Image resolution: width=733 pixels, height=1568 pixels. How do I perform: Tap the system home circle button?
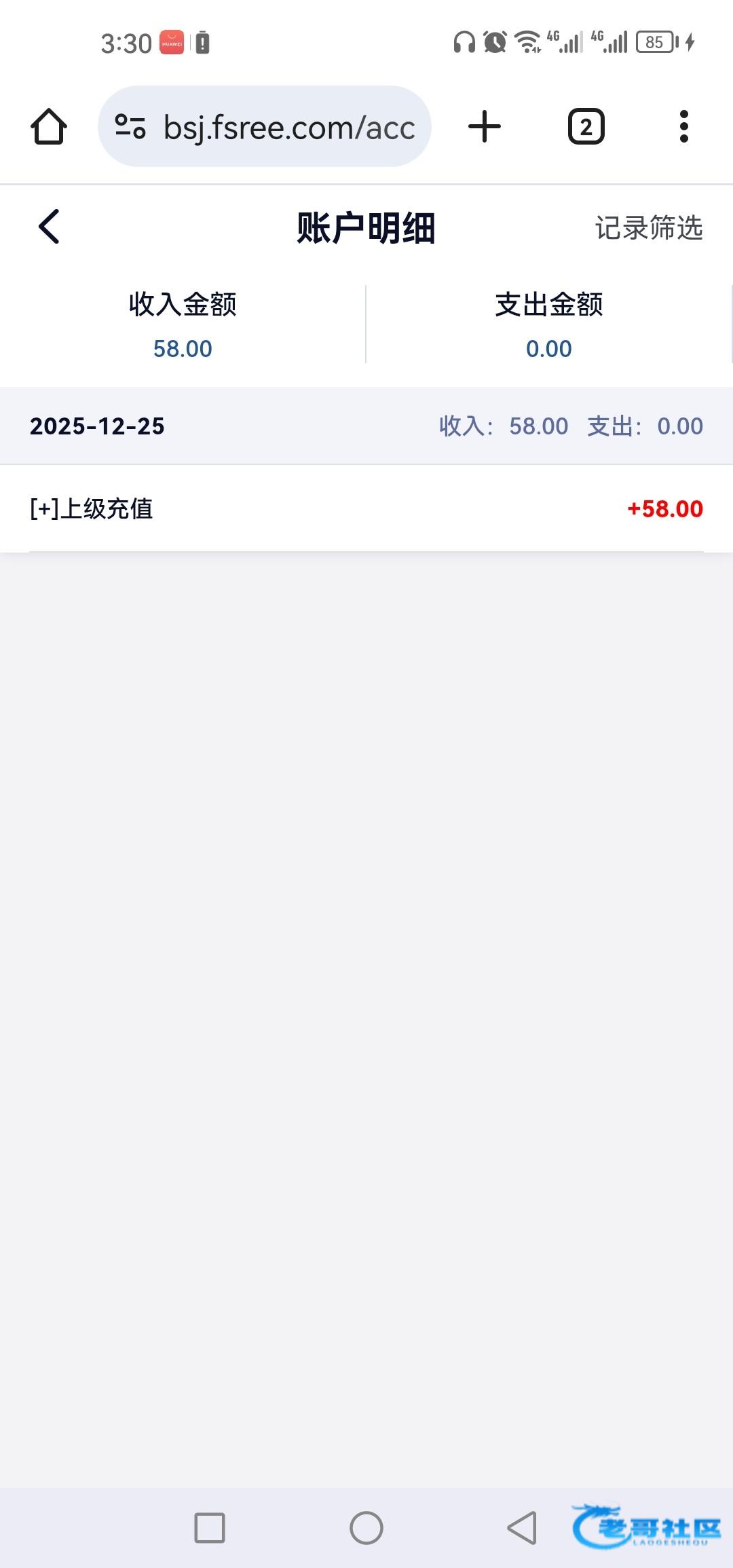tap(366, 1529)
